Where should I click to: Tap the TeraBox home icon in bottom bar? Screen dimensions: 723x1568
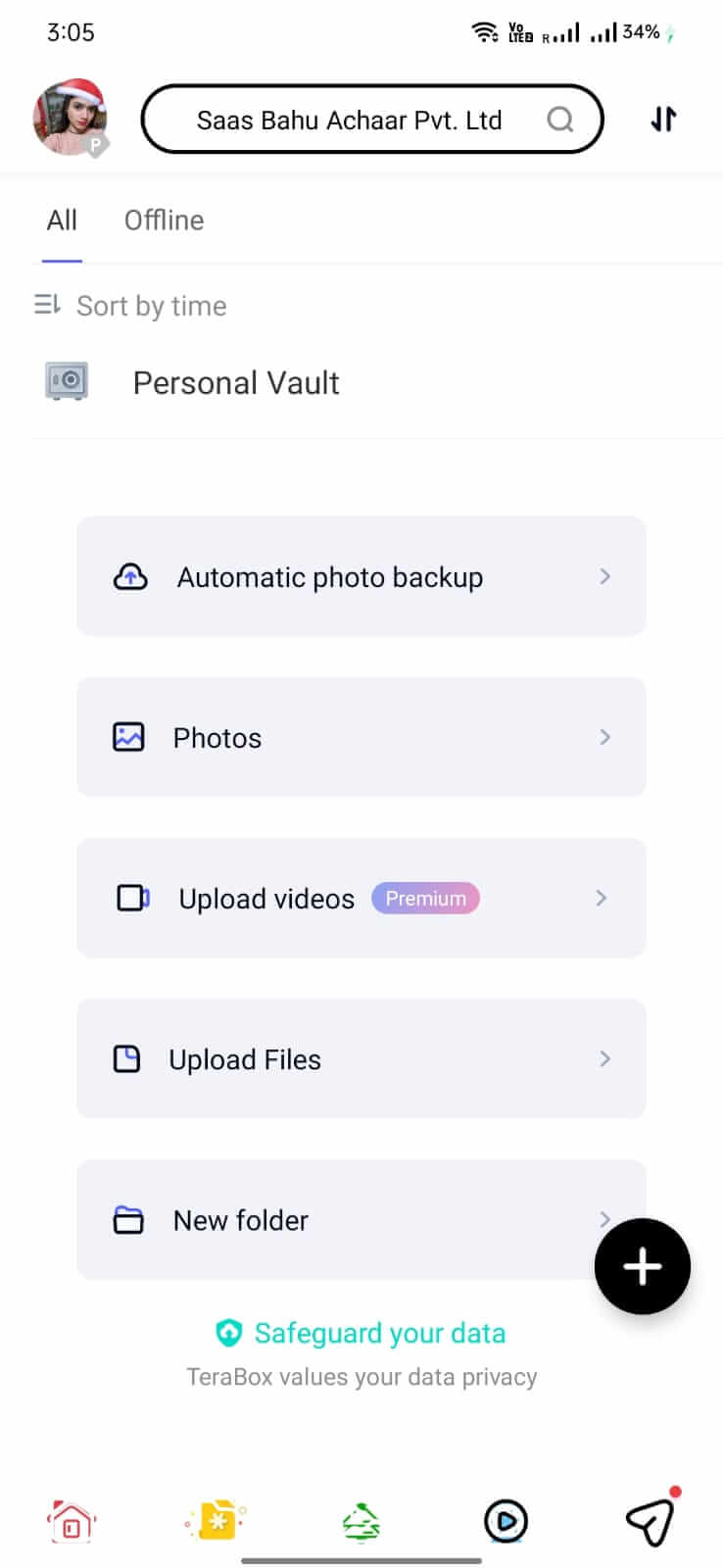[70, 1520]
